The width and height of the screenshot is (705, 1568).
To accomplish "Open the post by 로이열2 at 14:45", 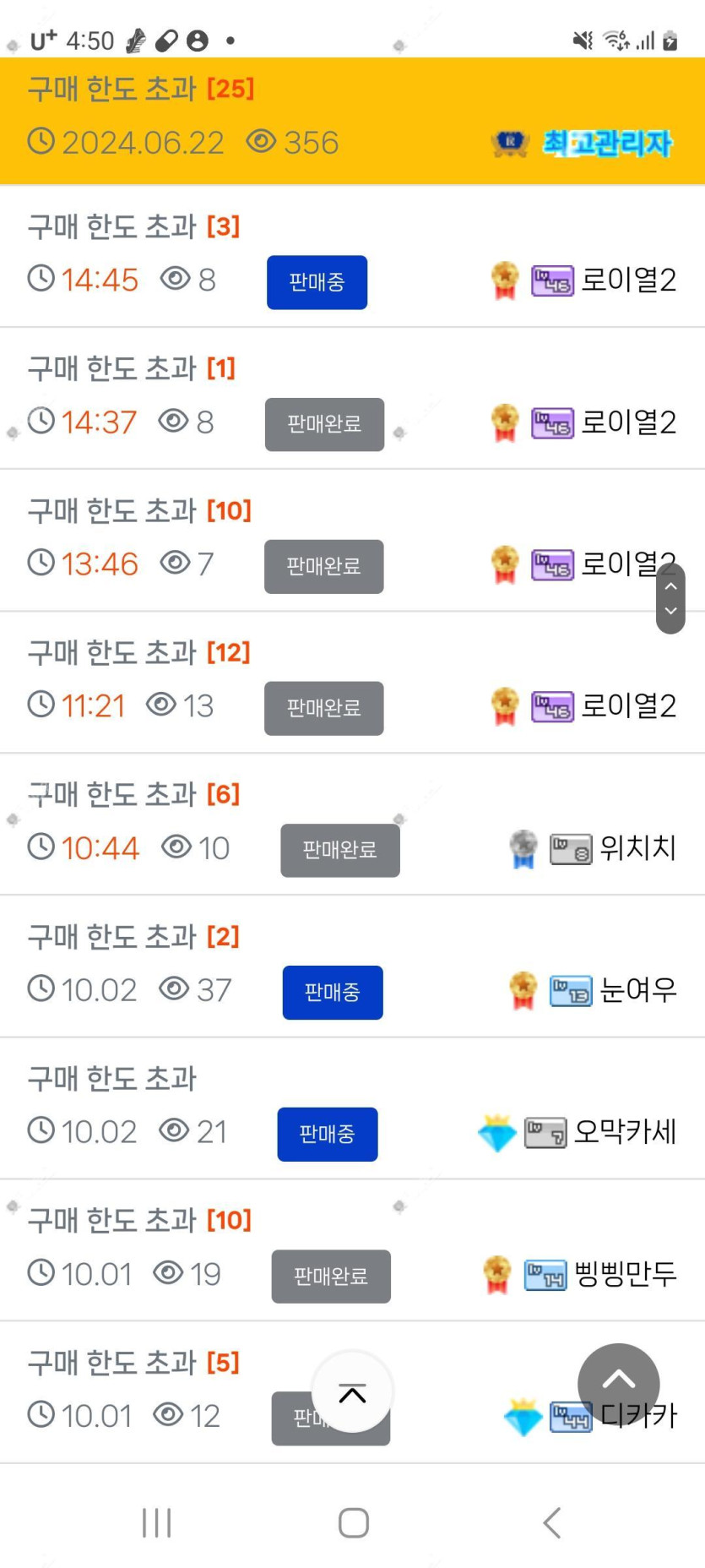I will point(133,226).
